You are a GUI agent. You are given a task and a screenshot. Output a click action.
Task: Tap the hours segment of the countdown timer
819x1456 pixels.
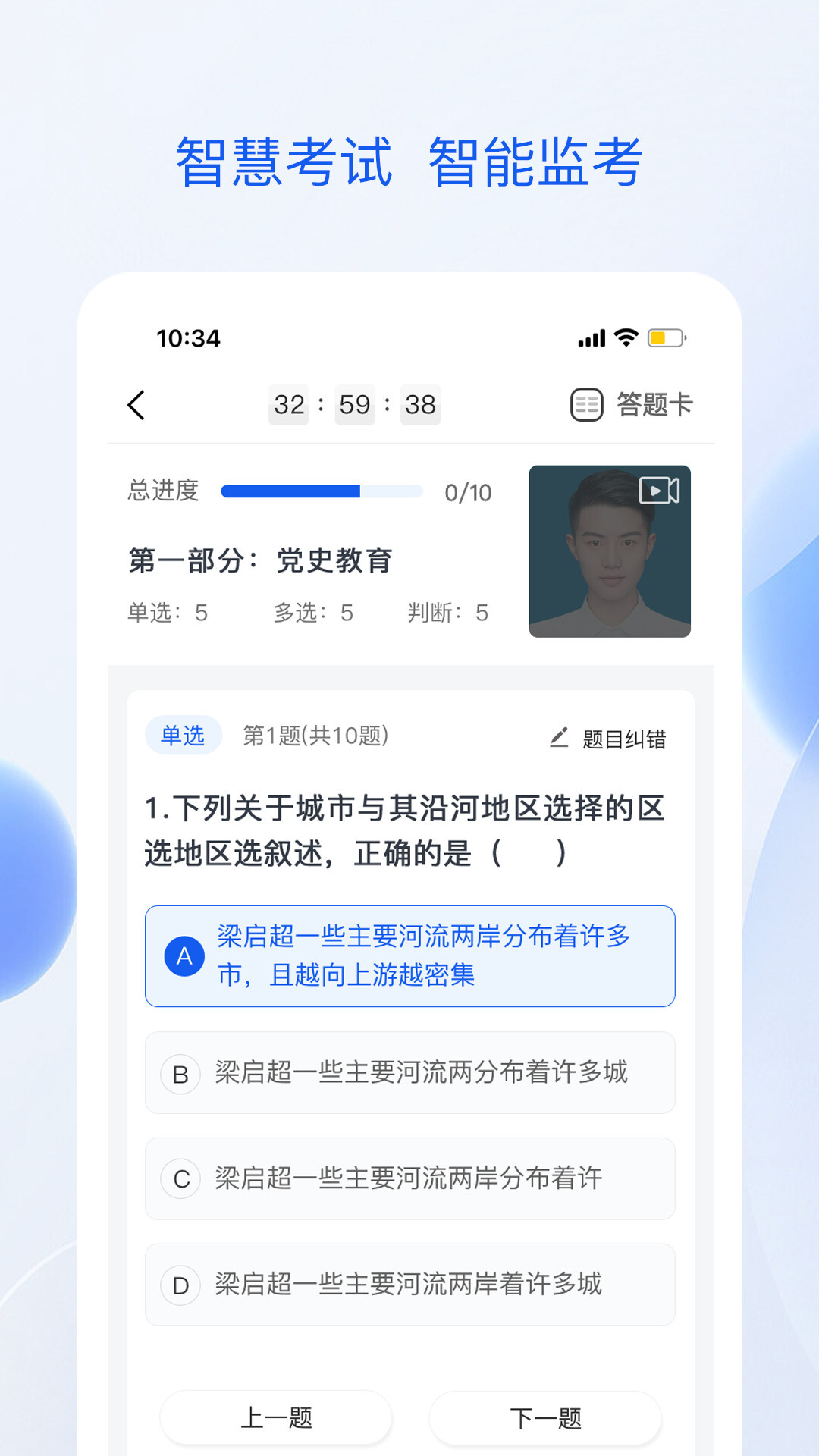[x=289, y=404]
